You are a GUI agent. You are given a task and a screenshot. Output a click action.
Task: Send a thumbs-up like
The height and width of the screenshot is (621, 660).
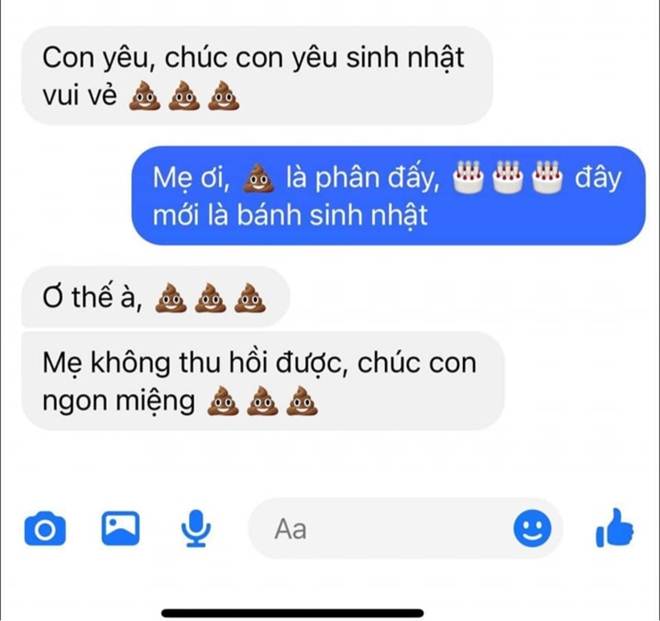tap(613, 527)
